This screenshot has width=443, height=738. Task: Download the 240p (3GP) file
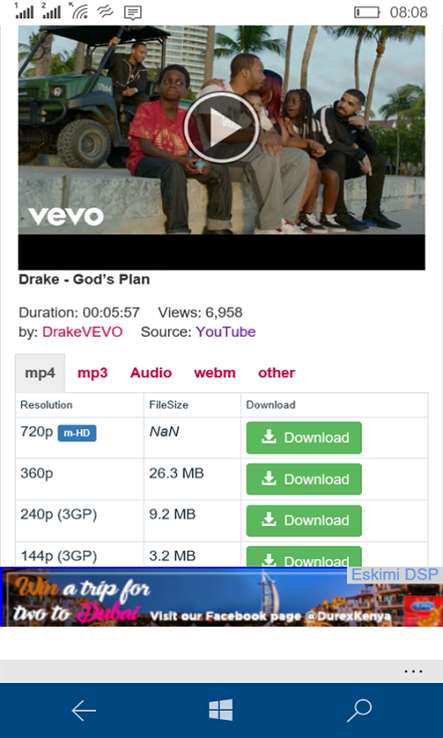point(304,521)
